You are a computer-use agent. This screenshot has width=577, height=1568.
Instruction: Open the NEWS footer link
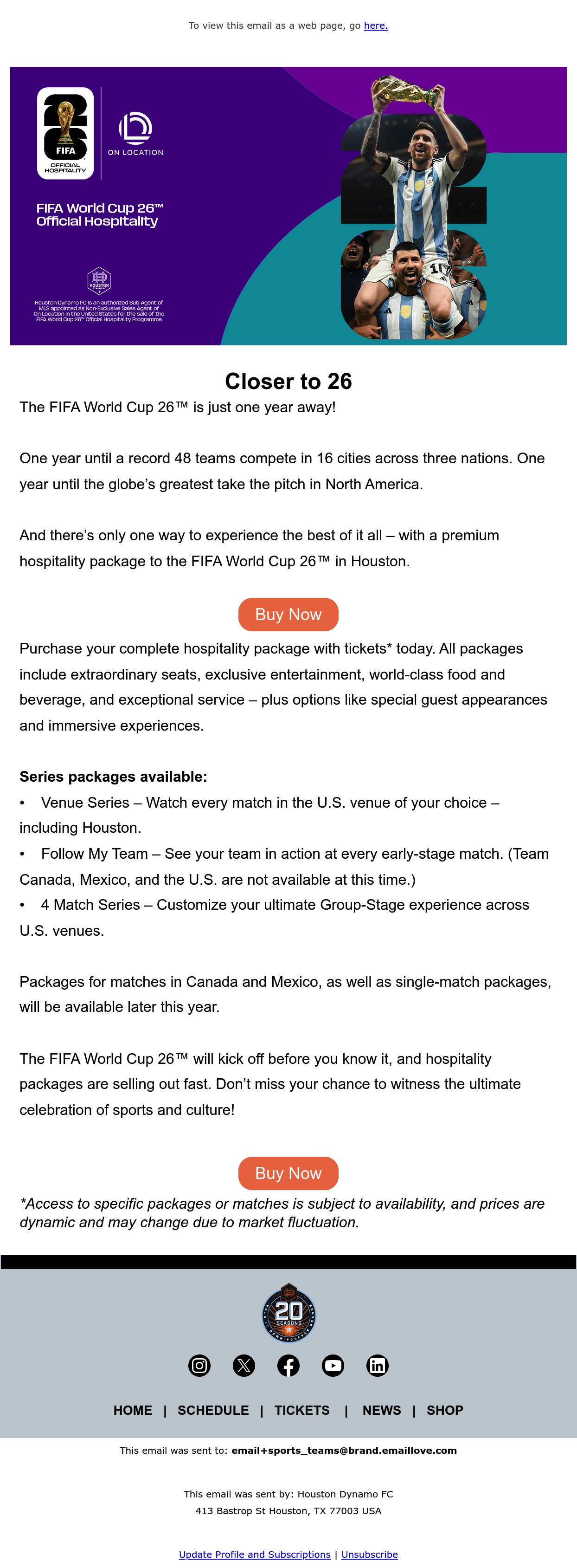tap(382, 1410)
